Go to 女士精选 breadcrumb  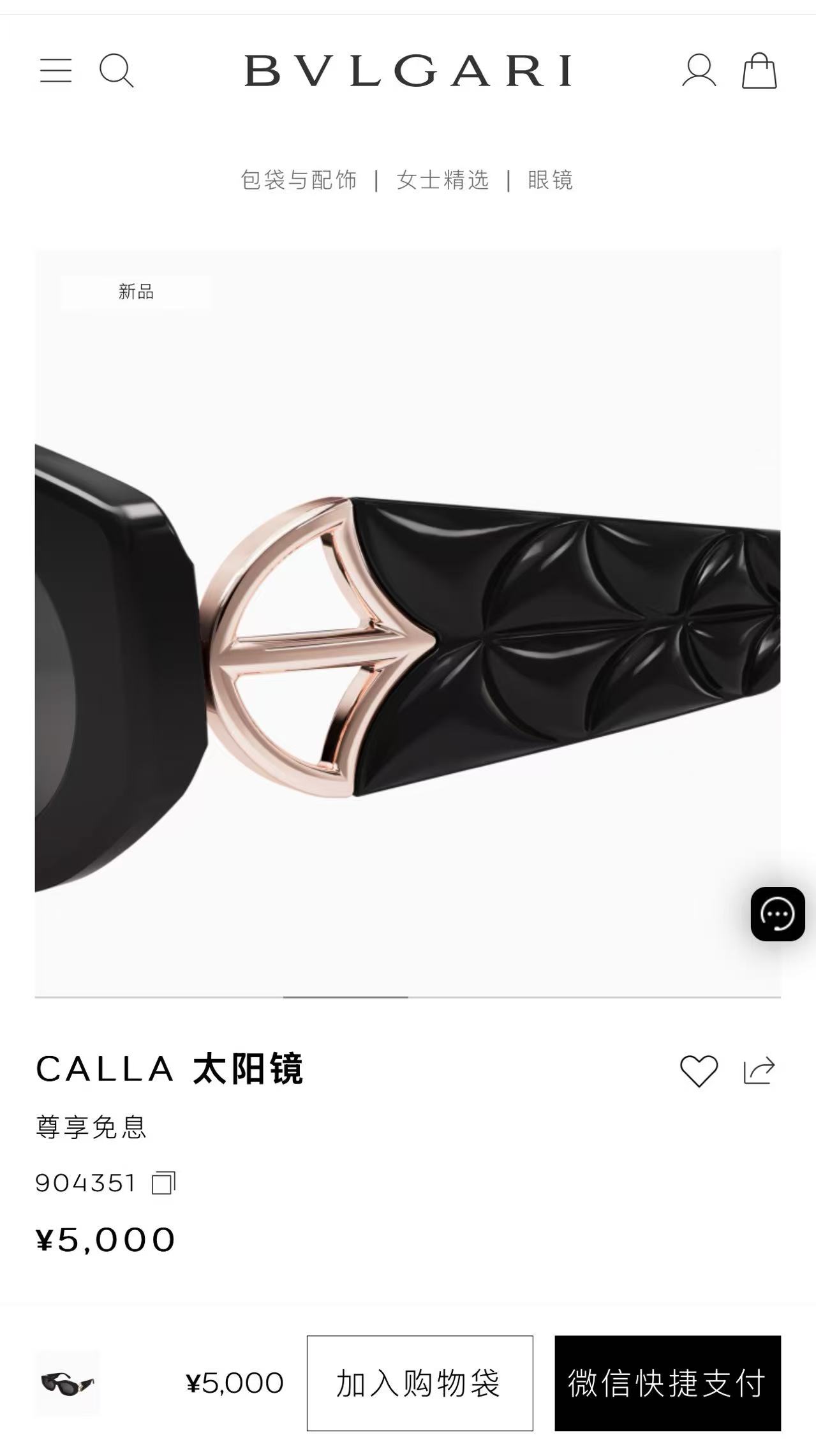click(443, 180)
